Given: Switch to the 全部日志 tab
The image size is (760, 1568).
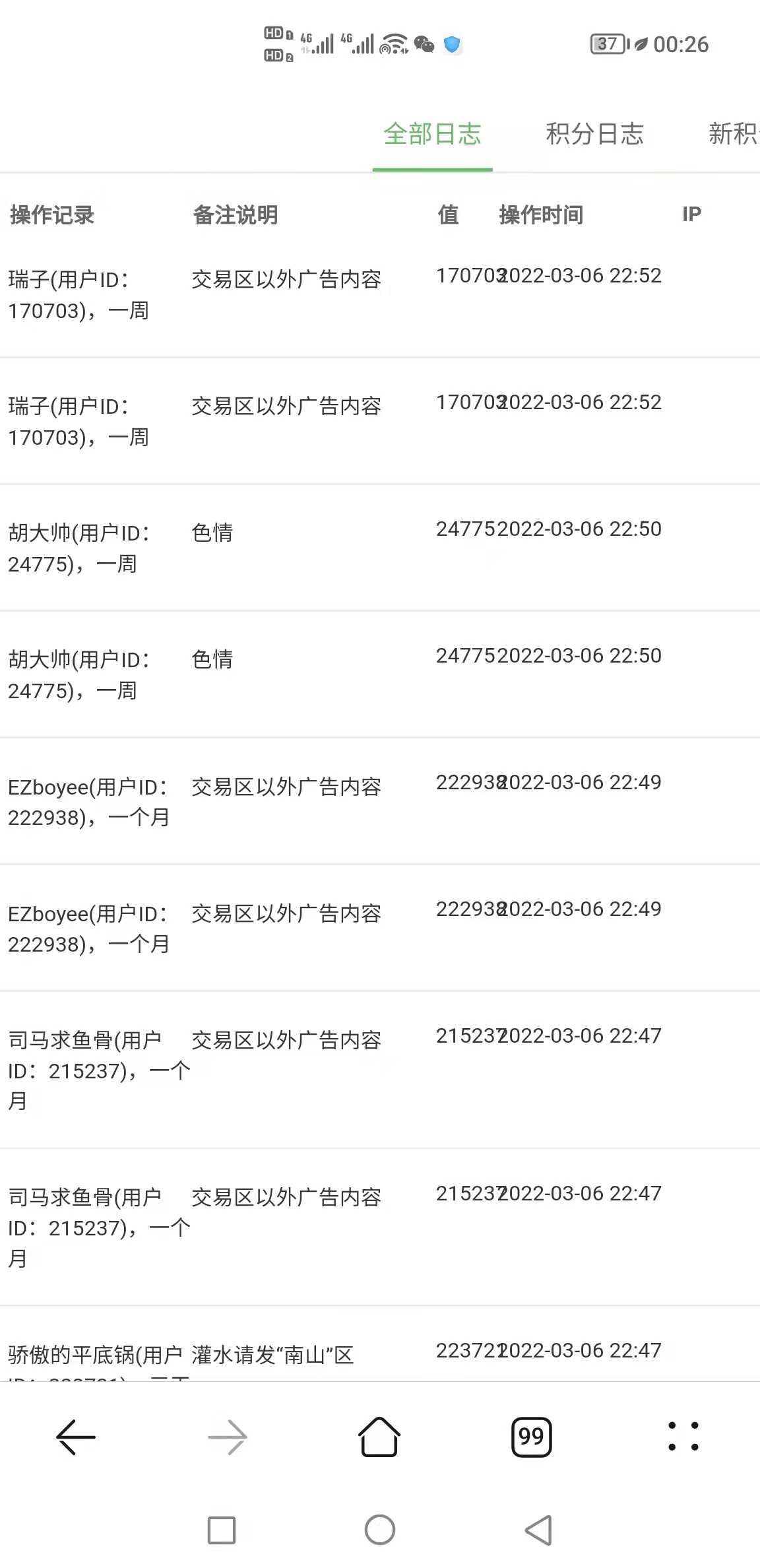Looking at the screenshot, I should [x=432, y=134].
